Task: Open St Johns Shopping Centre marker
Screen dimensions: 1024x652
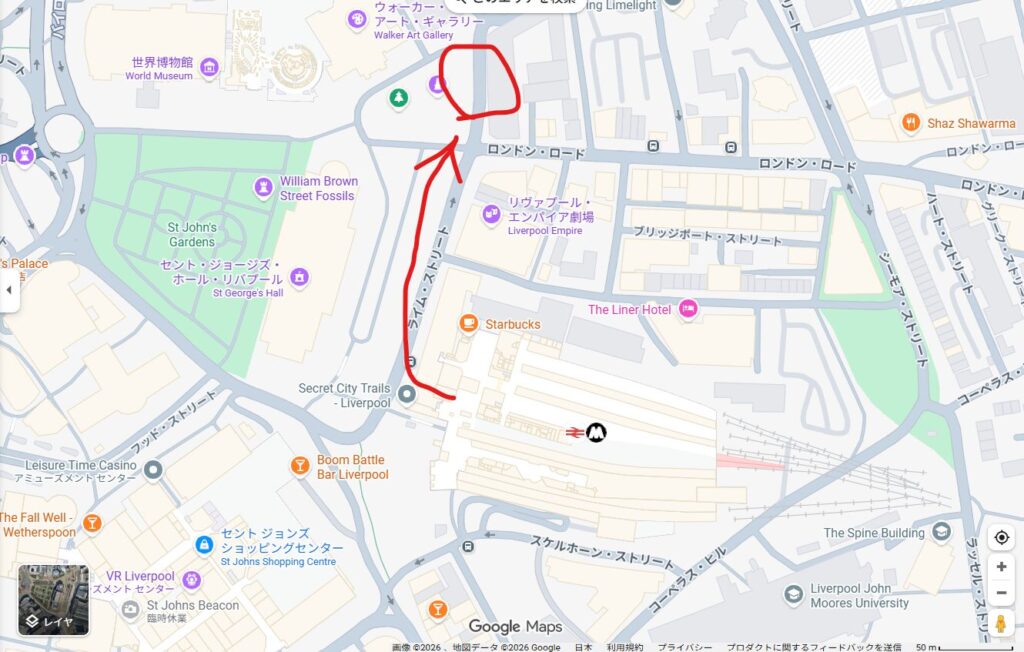Action: (205, 545)
